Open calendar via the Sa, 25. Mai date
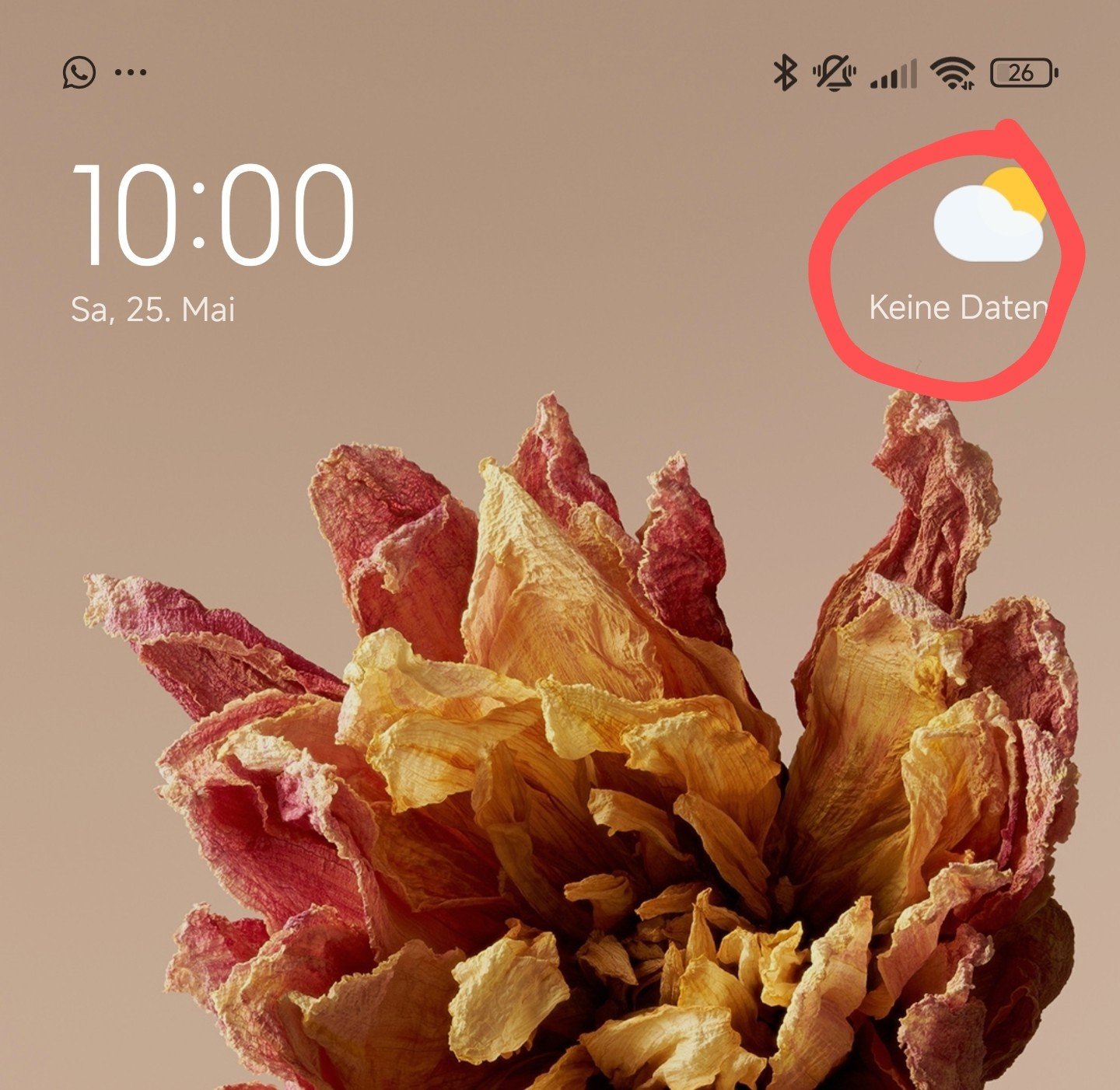Viewport: 1120px width, 1090px height. (x=152, y=309)
